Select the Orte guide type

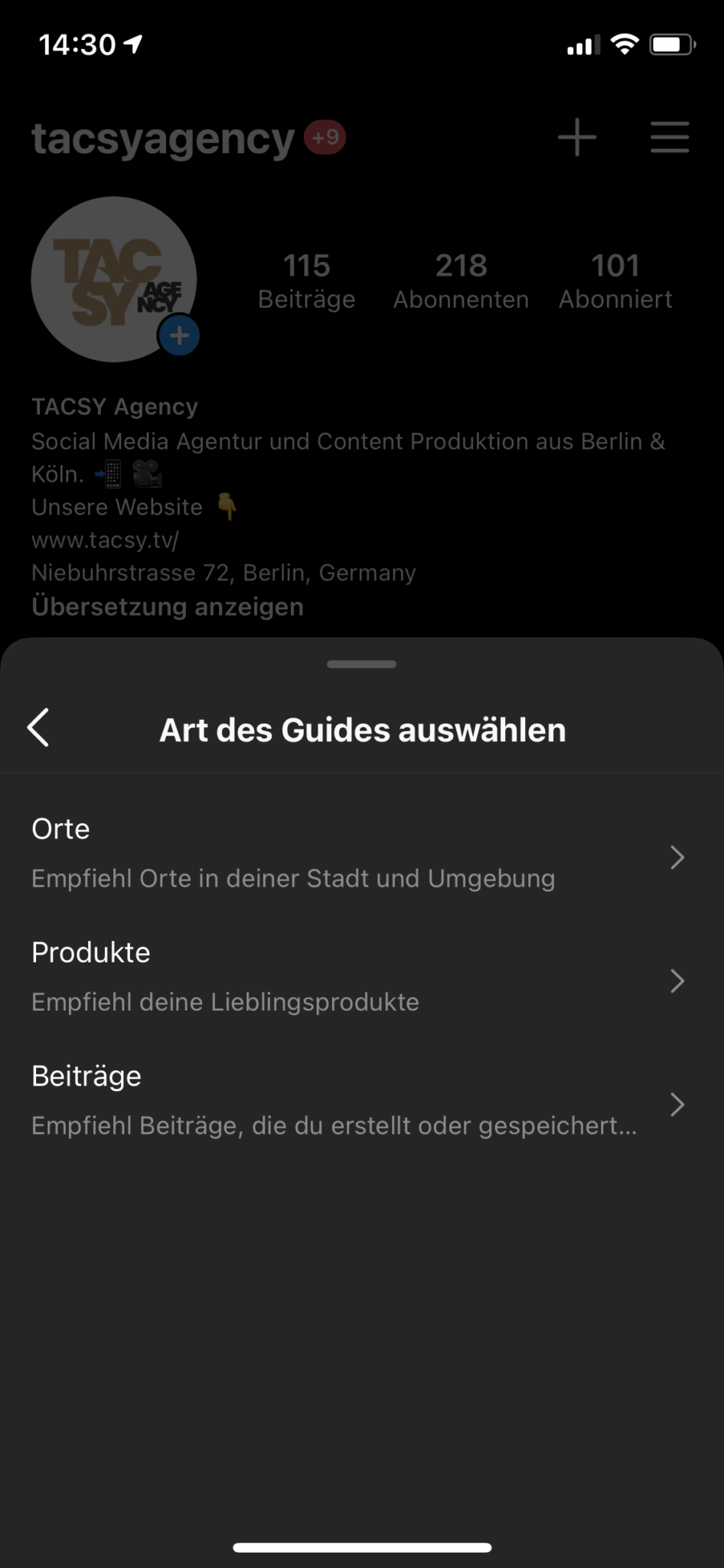(x=362, y=854)
